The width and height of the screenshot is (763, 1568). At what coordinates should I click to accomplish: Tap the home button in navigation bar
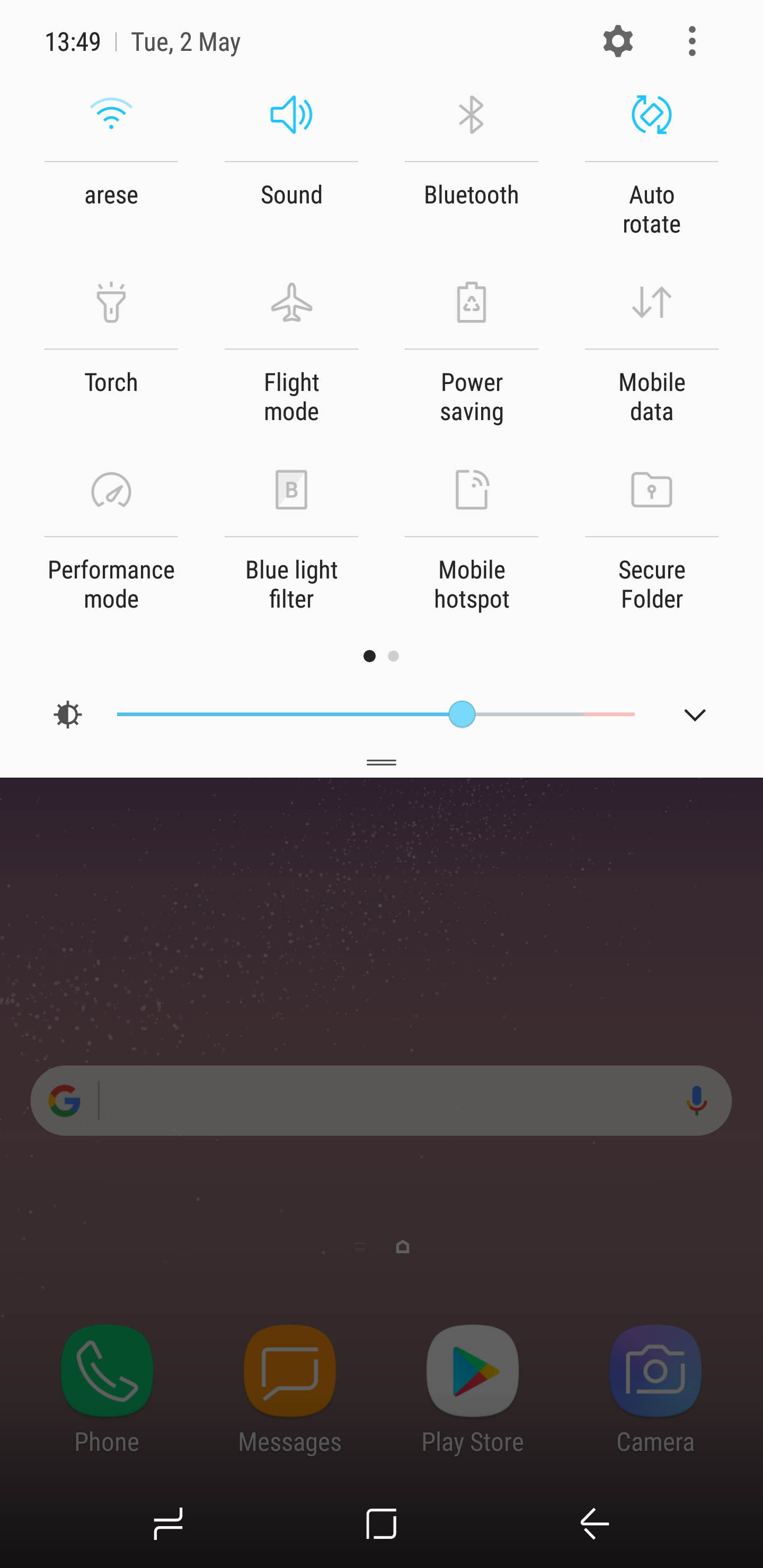click(x=381, y=1524)
